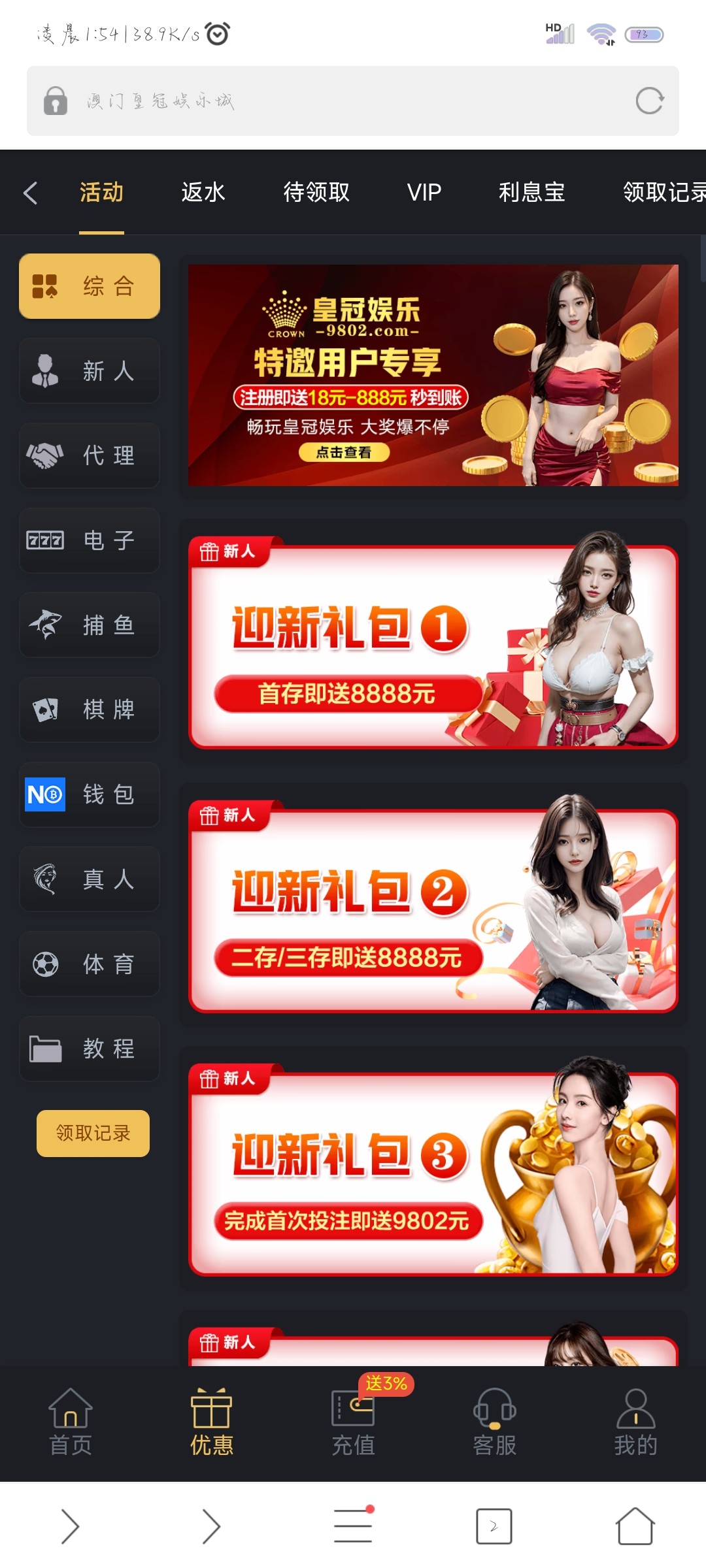This screenshot has height=1568, width=706.
Task: Choose the 体育 category
Action: coord(90,964)
